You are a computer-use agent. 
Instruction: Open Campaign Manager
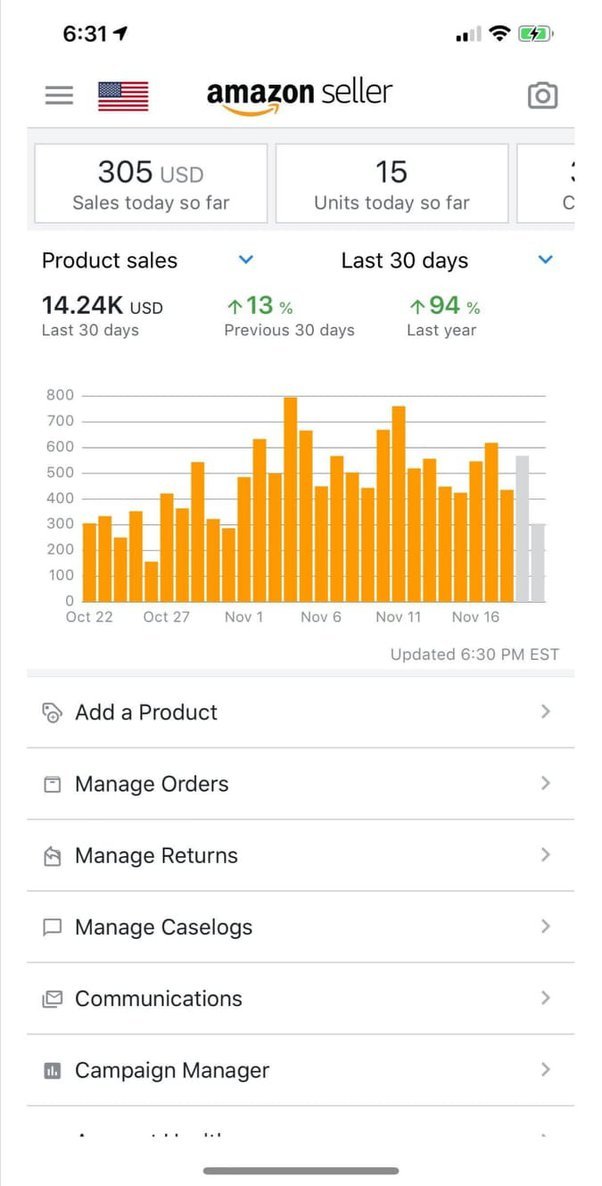point(300,1070)
